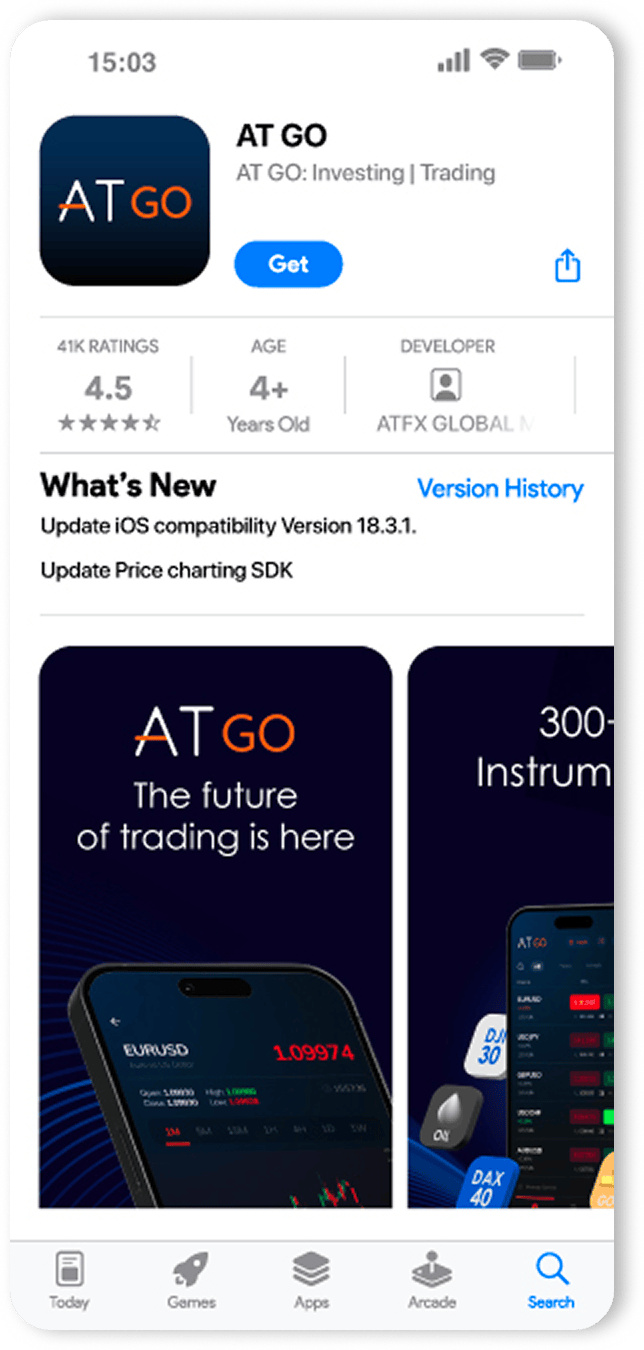
Task: View the 'The future of trading' screenshot
Action: (215, 926)
